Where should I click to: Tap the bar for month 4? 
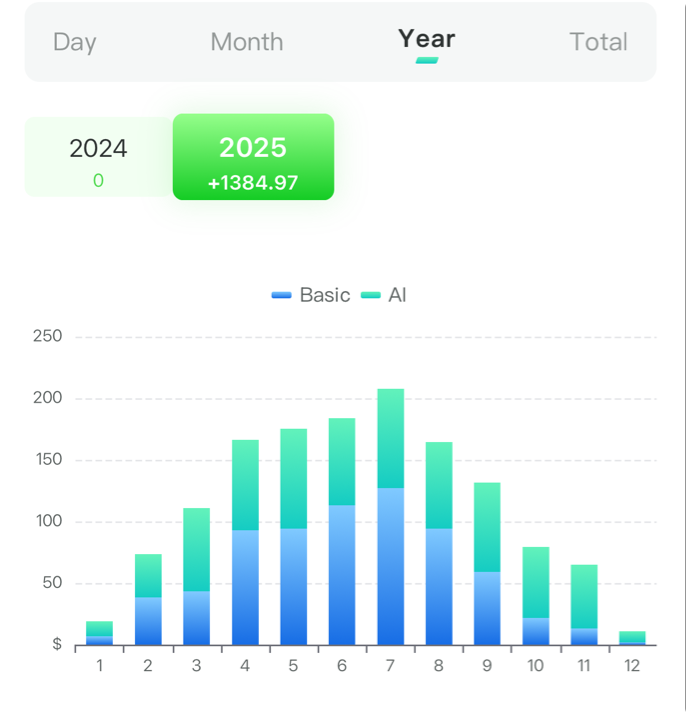245,545
